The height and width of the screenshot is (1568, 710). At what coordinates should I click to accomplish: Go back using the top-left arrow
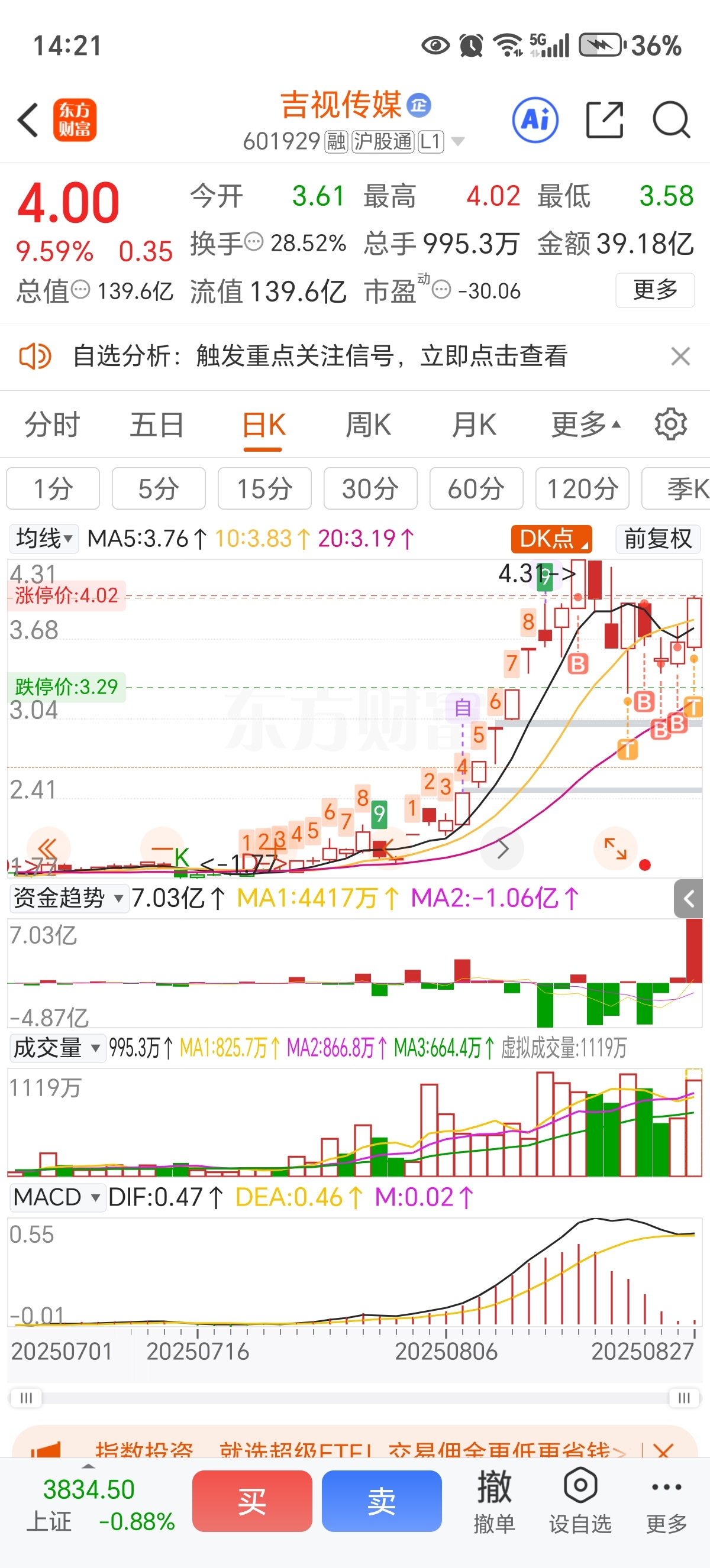[28, 120]
